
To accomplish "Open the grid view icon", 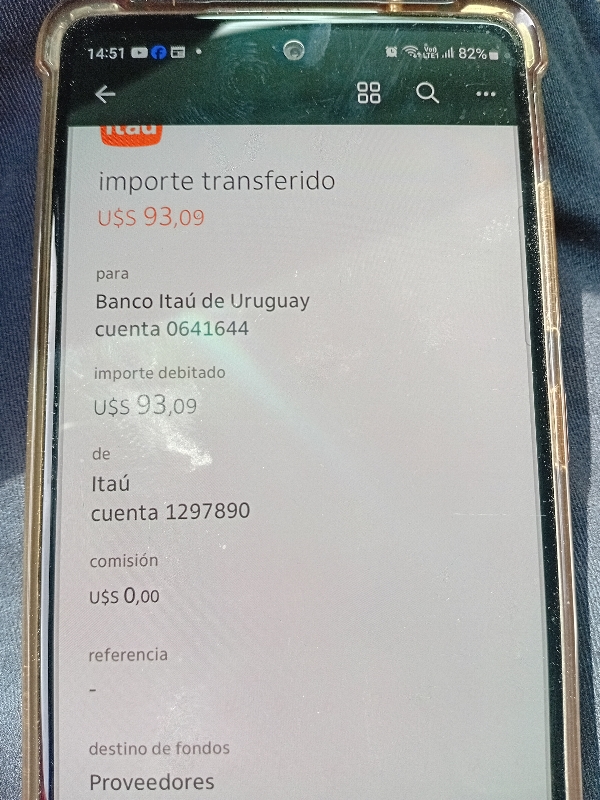I will tap(369, 94).
